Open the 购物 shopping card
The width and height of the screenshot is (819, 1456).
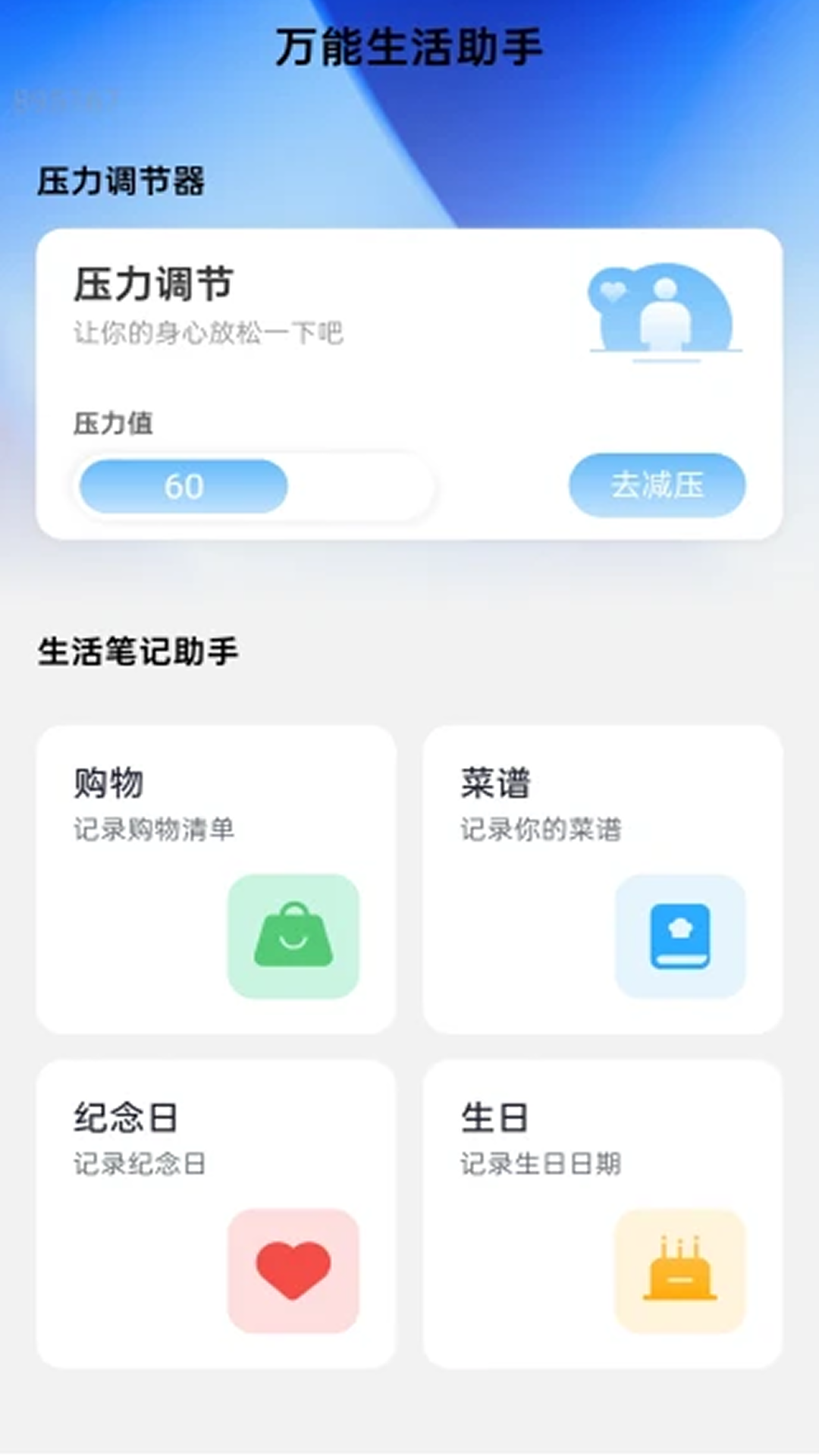pyautogui.click(x=218, y=880)
